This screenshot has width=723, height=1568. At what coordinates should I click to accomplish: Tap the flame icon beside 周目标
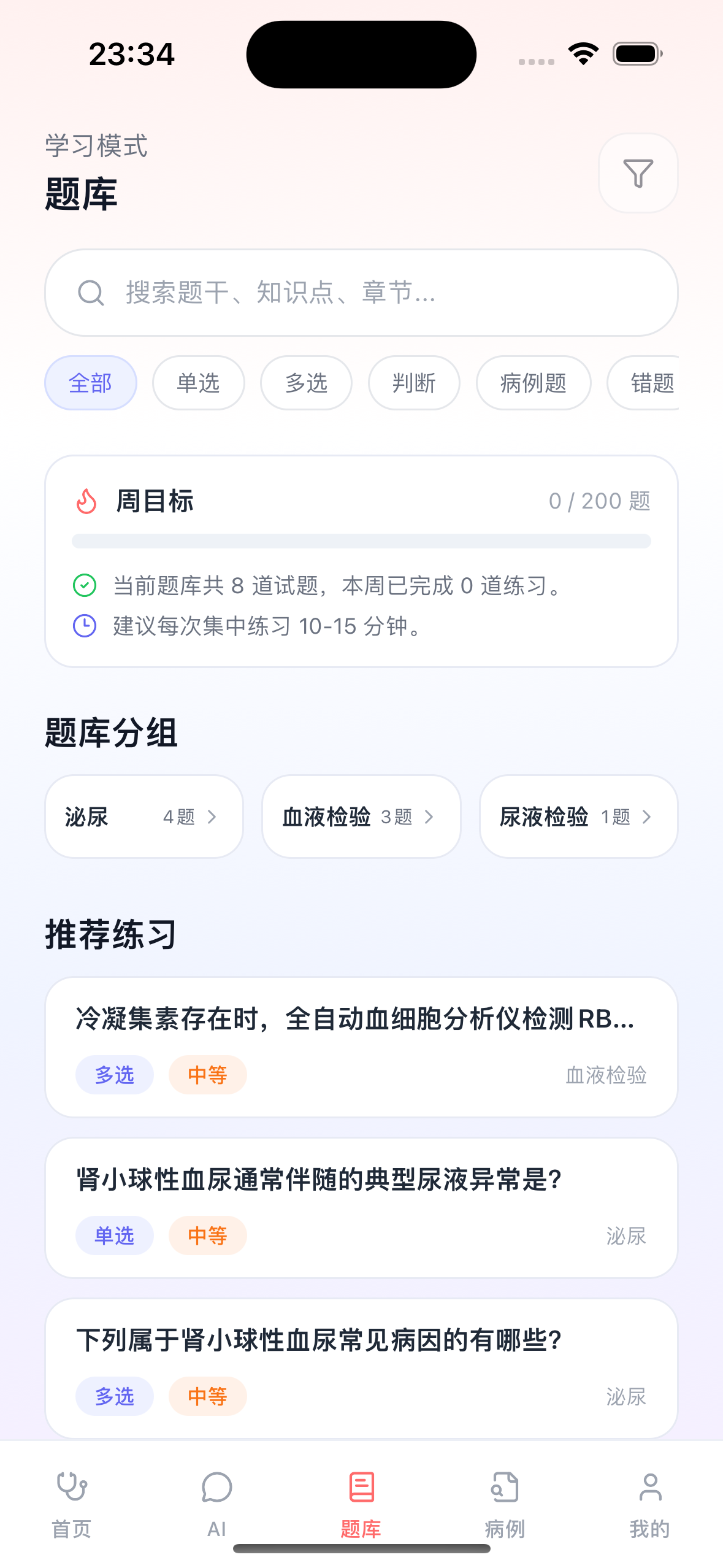pos(85,502)
